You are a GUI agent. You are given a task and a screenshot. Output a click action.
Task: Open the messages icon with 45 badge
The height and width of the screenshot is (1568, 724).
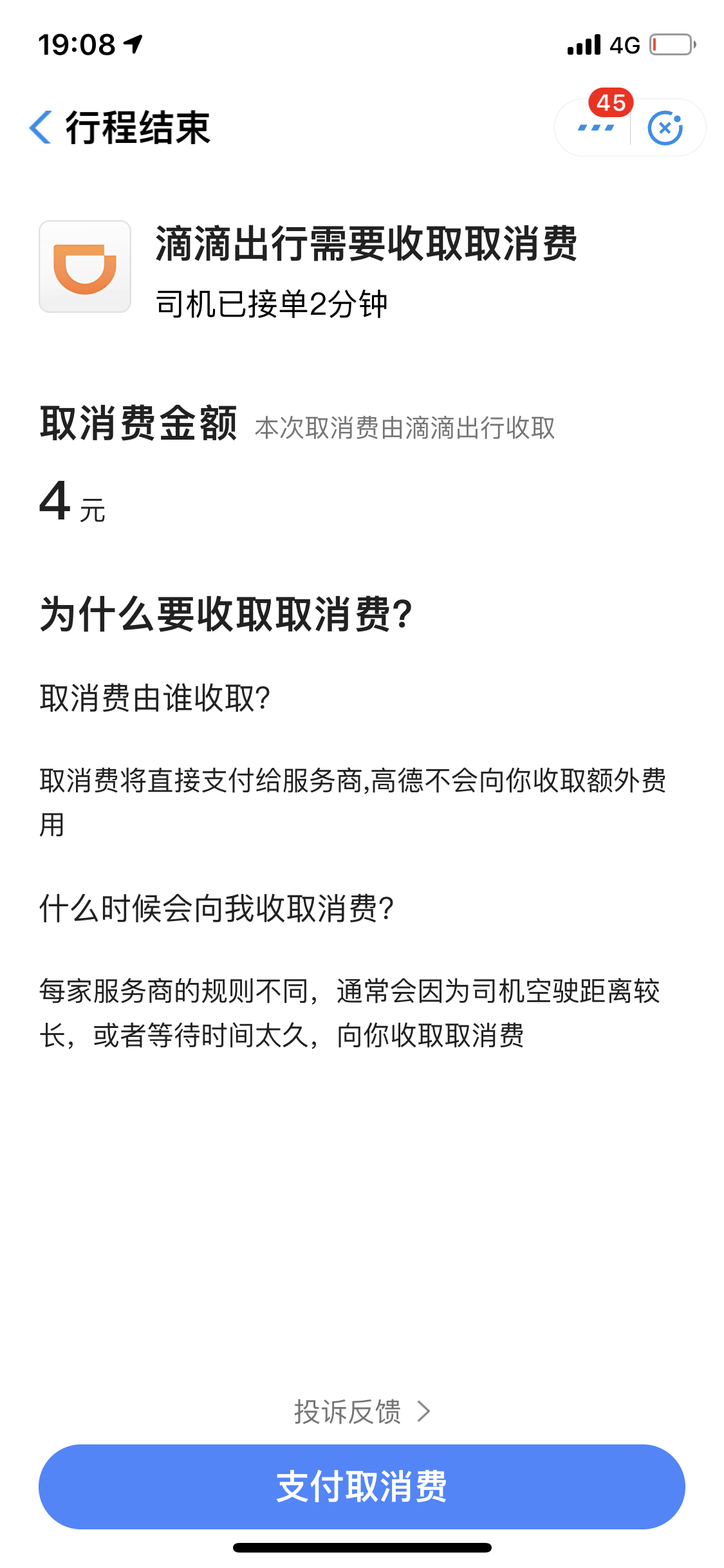pyautogui.click(x=596, y=127)
